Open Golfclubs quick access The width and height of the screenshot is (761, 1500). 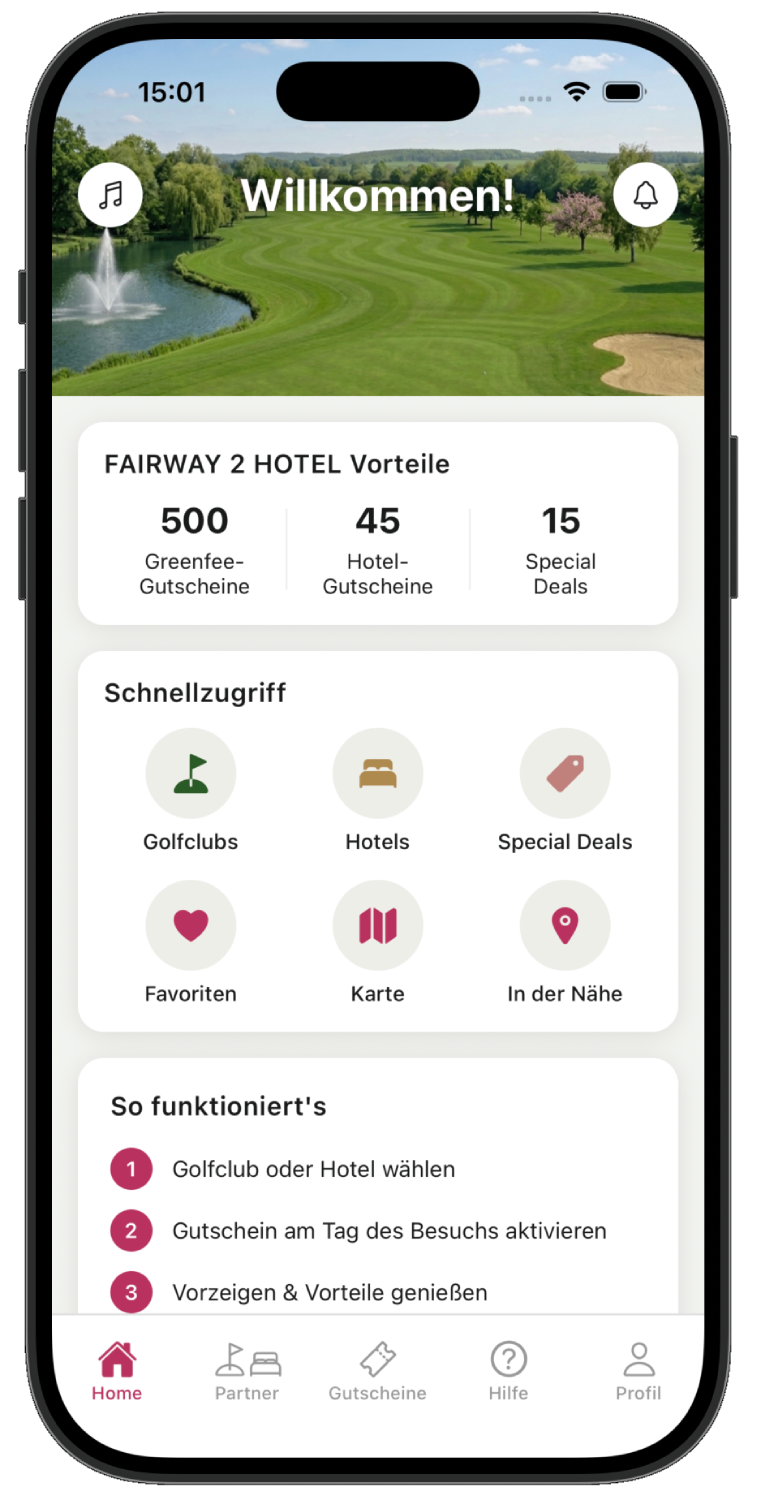(x=191, y=774)
